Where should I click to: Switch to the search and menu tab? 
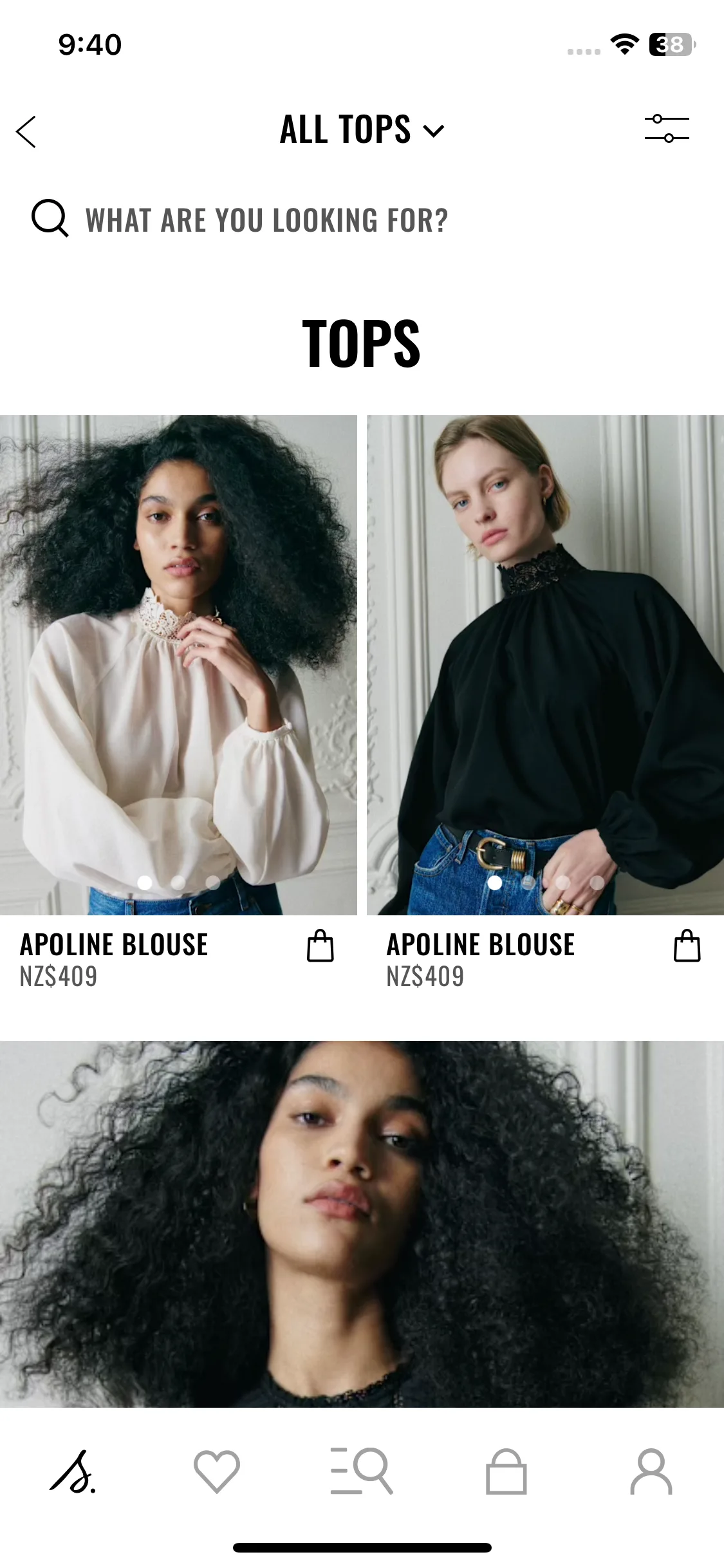pos(362,1471)
